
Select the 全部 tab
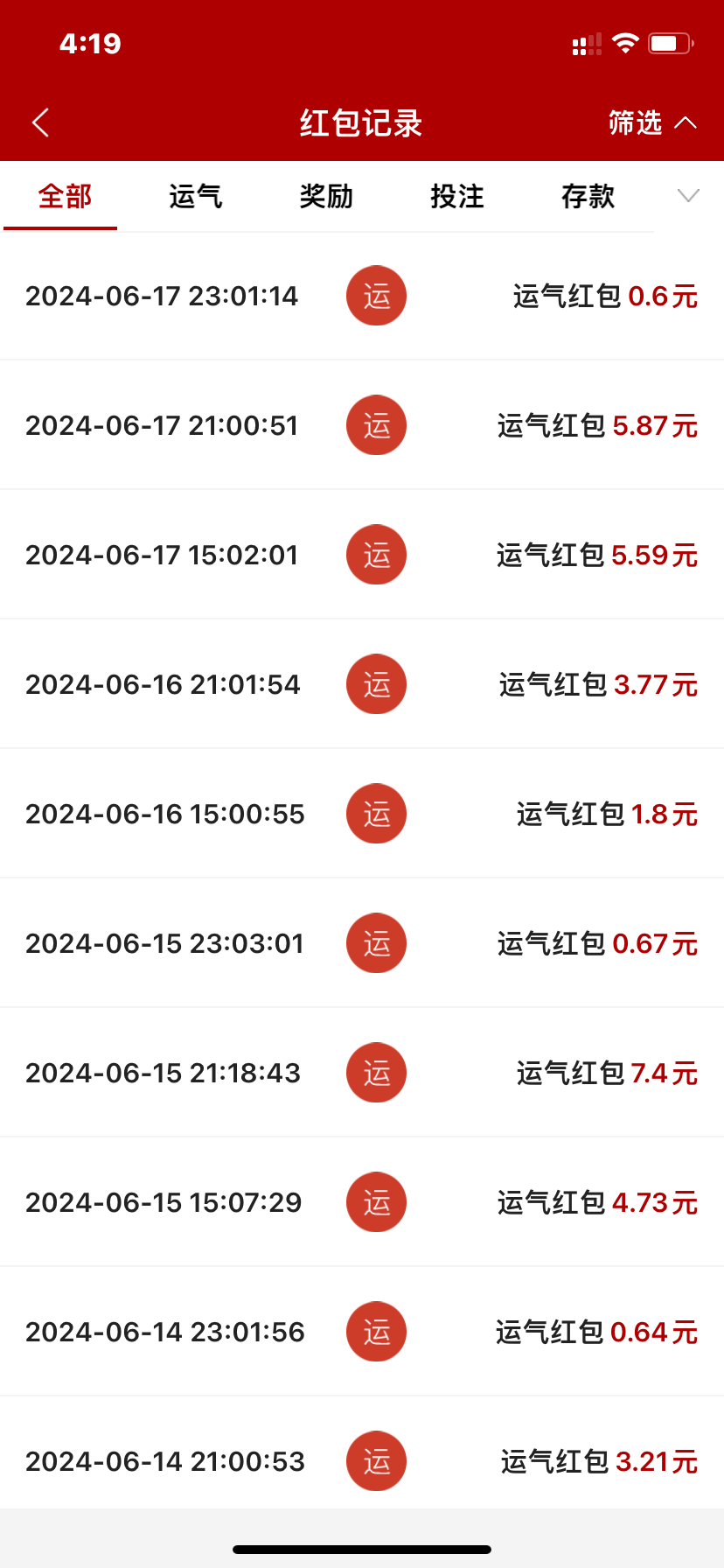click(x=65, y=197)
